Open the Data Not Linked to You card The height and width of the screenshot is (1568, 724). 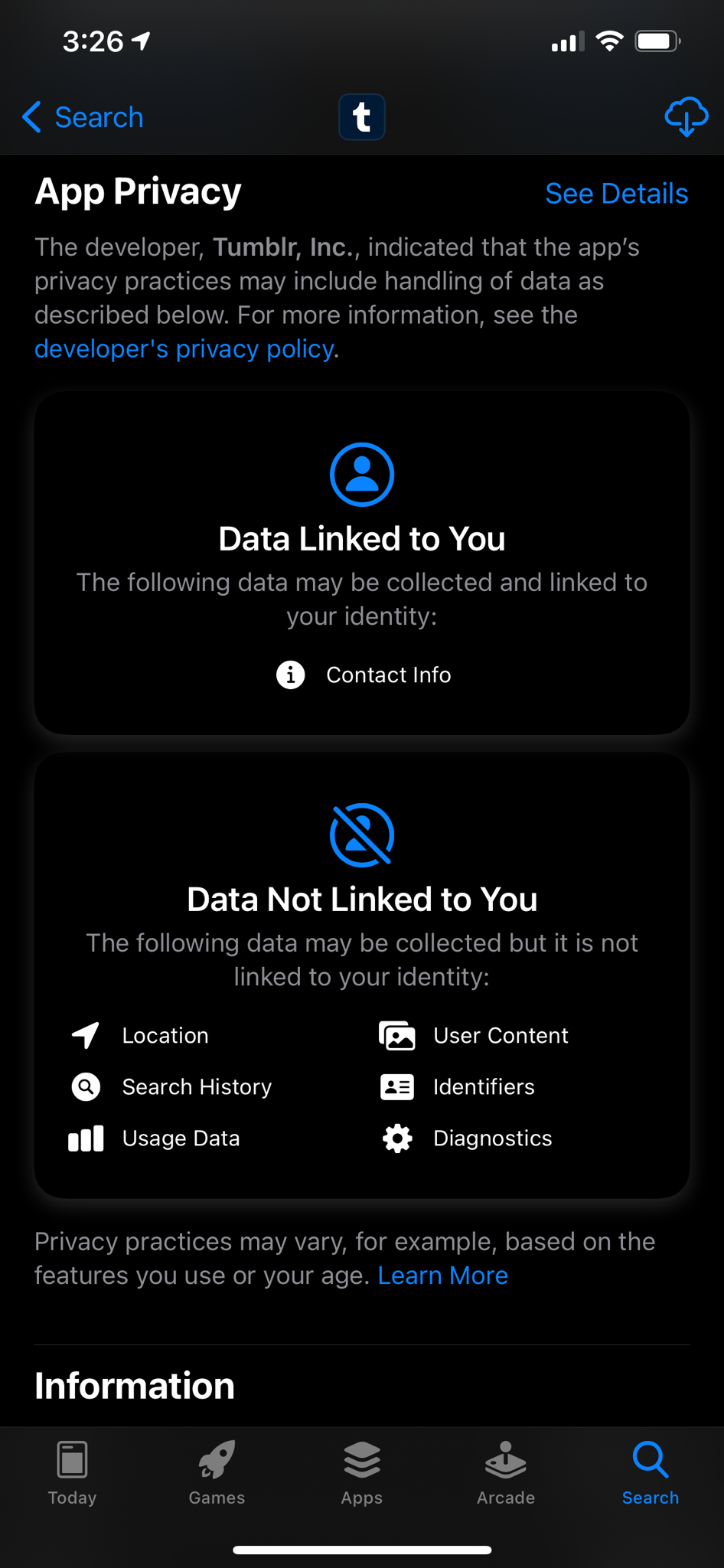[x=362, y=974]
